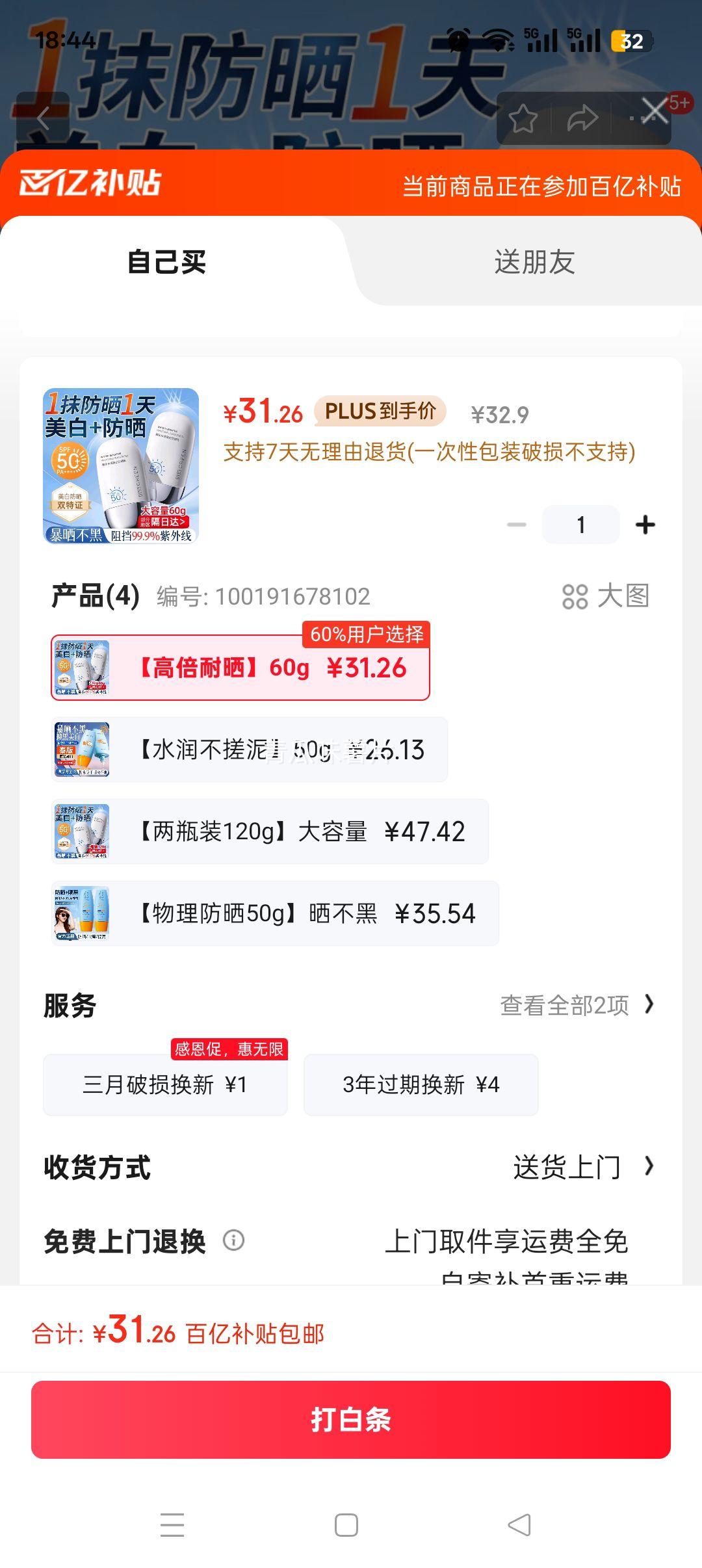Decrease quantity with the minus button
Screen dimensions: 702x1568
517,525
